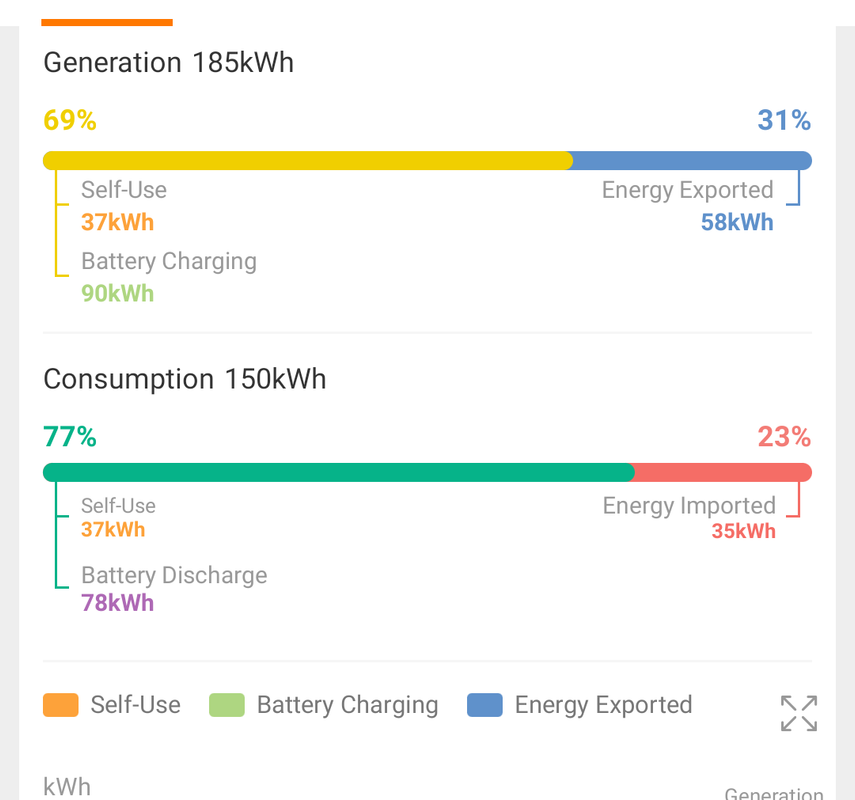Expand the chart to fullscreen
The height and width of the screenshot is (800, 855).
799,713
